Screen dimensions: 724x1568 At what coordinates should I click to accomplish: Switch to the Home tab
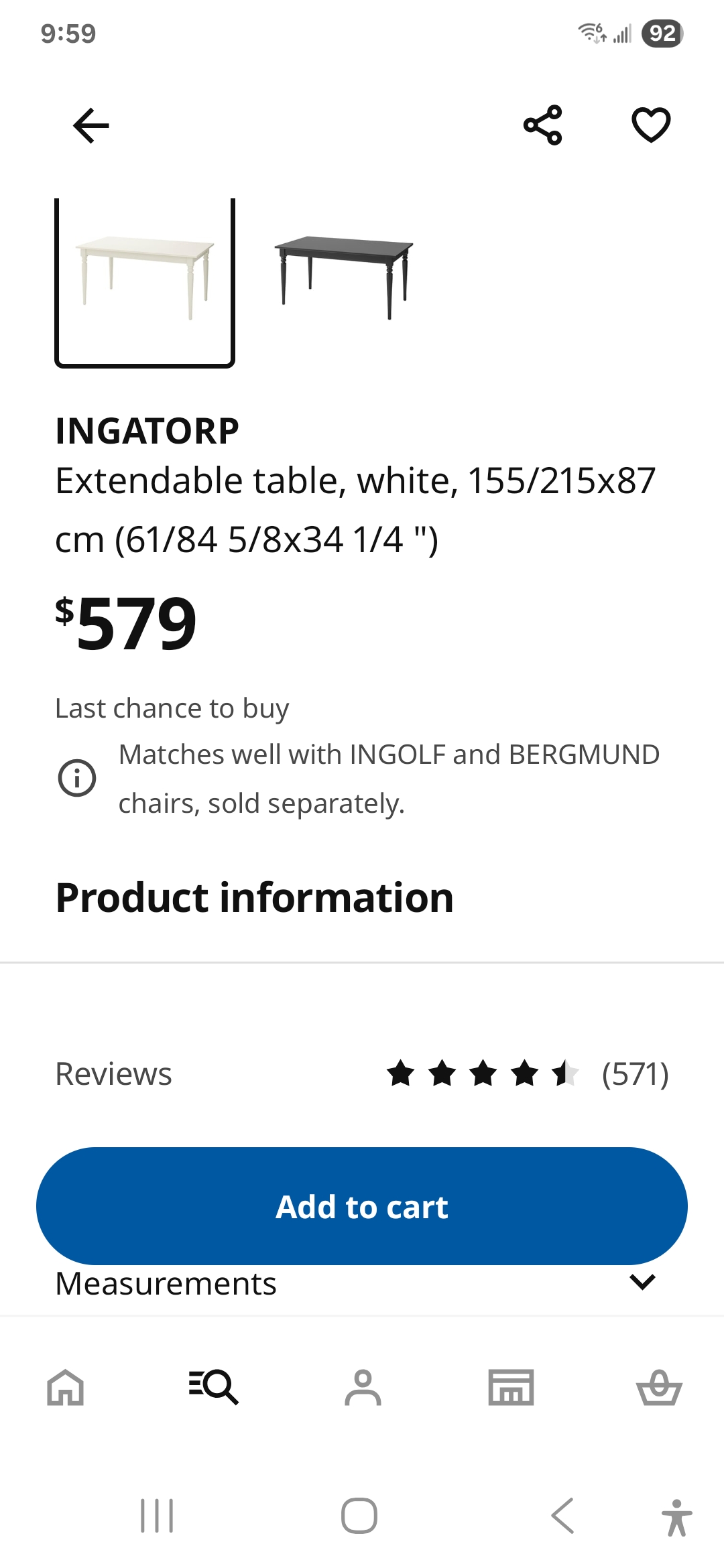pos(66,1386)
